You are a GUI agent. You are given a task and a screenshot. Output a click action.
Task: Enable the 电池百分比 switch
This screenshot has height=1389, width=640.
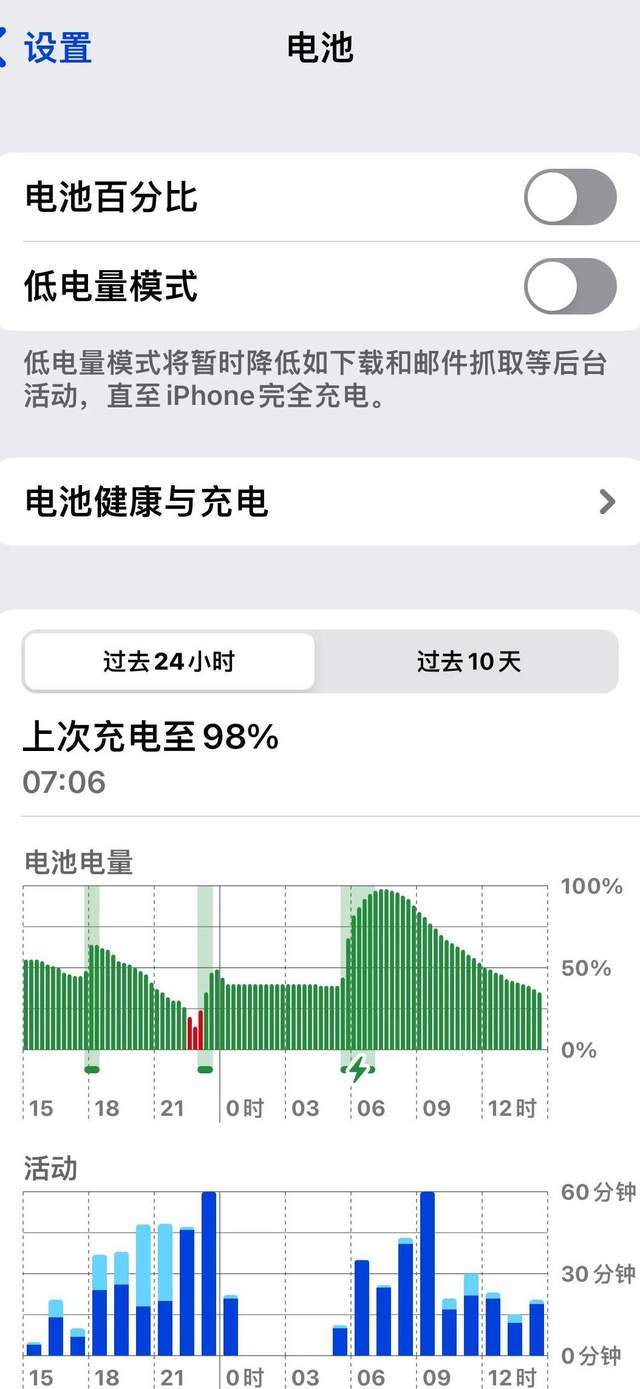(570, 197)
